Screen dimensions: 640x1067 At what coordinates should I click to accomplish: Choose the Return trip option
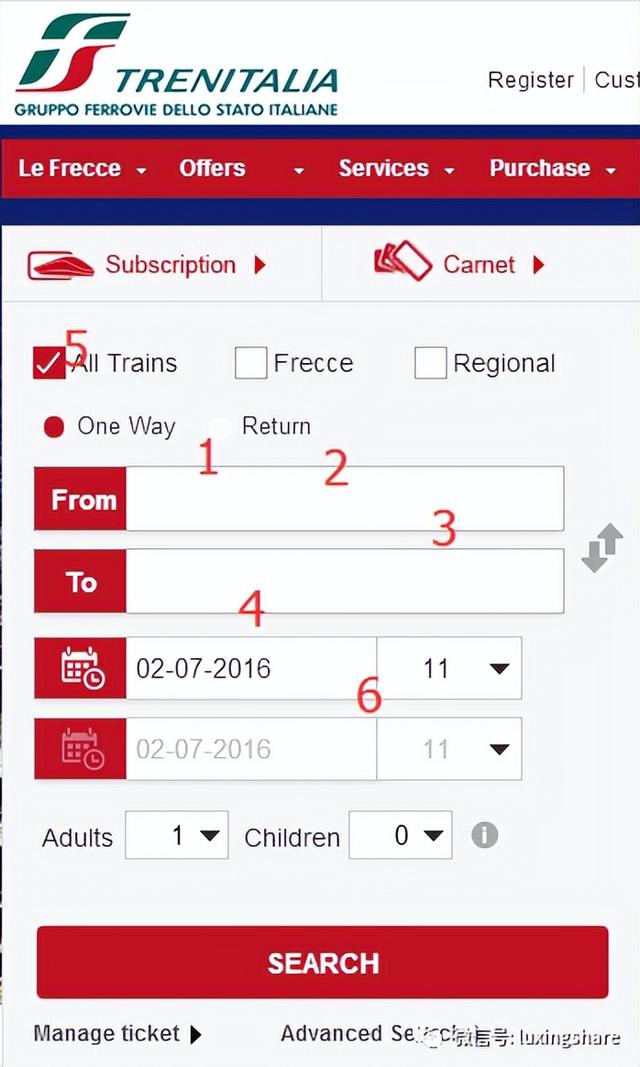coord(220,427)
